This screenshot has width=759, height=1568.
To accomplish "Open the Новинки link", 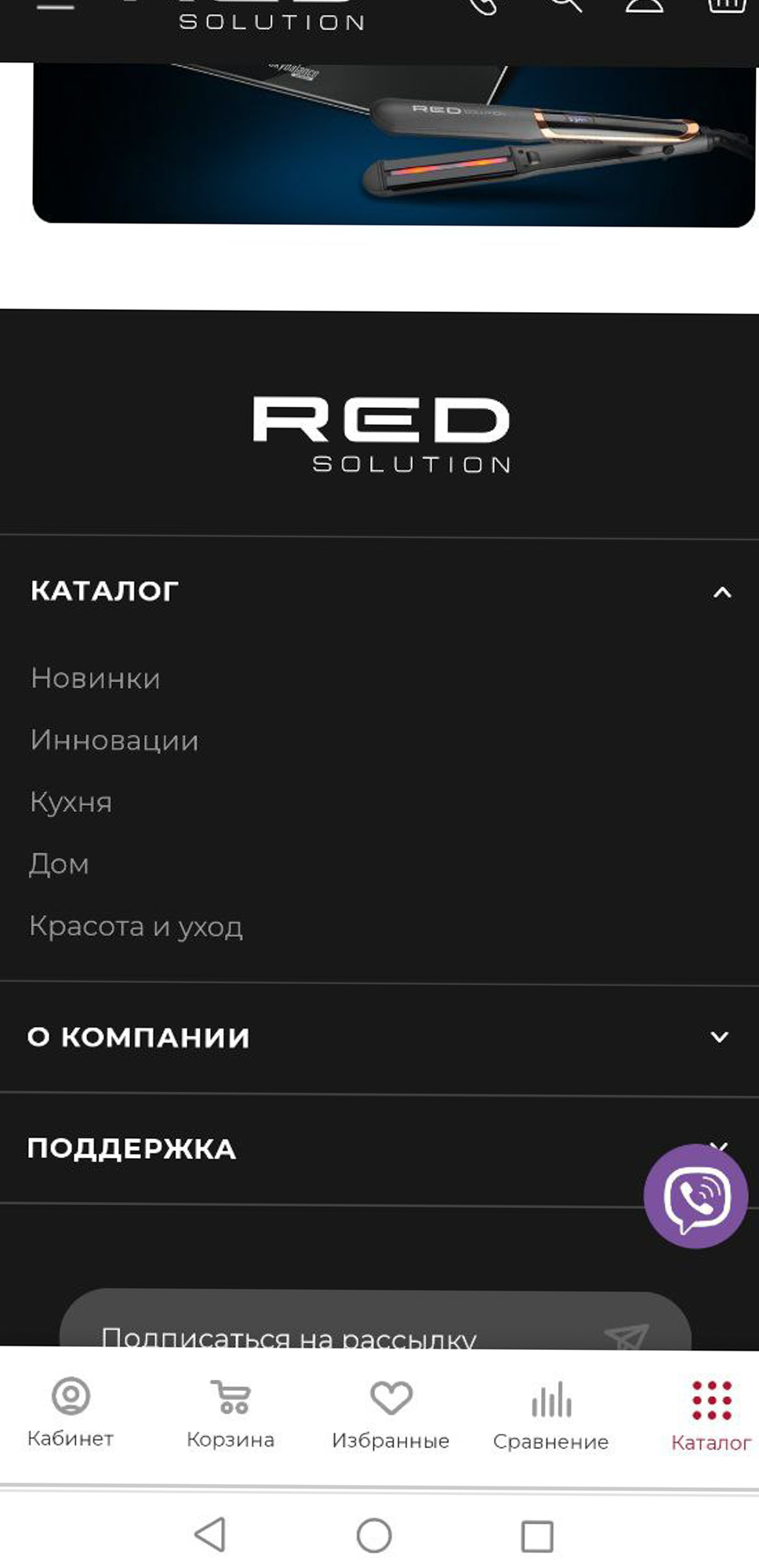I will [96, 678].
